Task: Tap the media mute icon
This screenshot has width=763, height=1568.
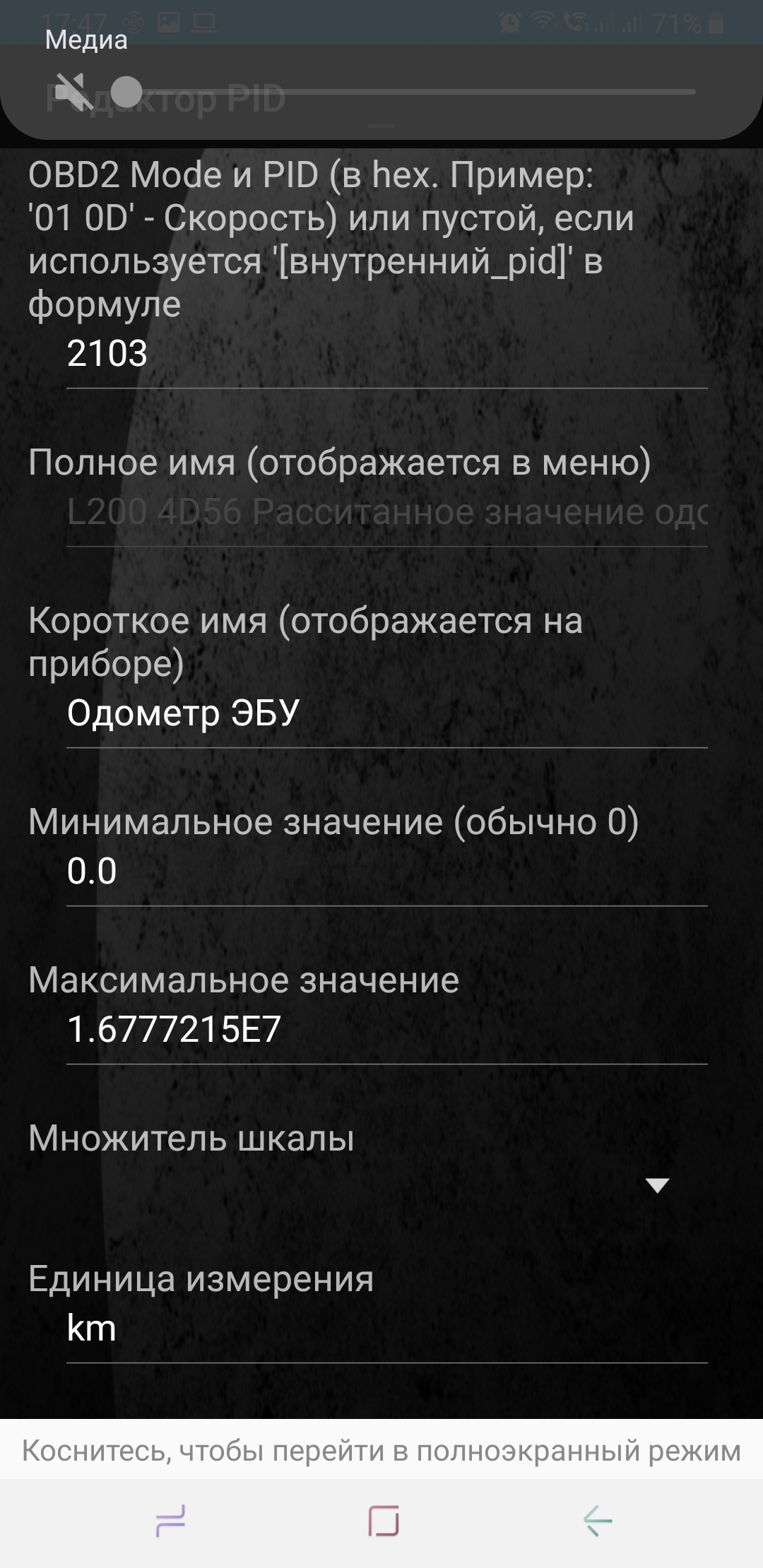Action: (73, 92)
